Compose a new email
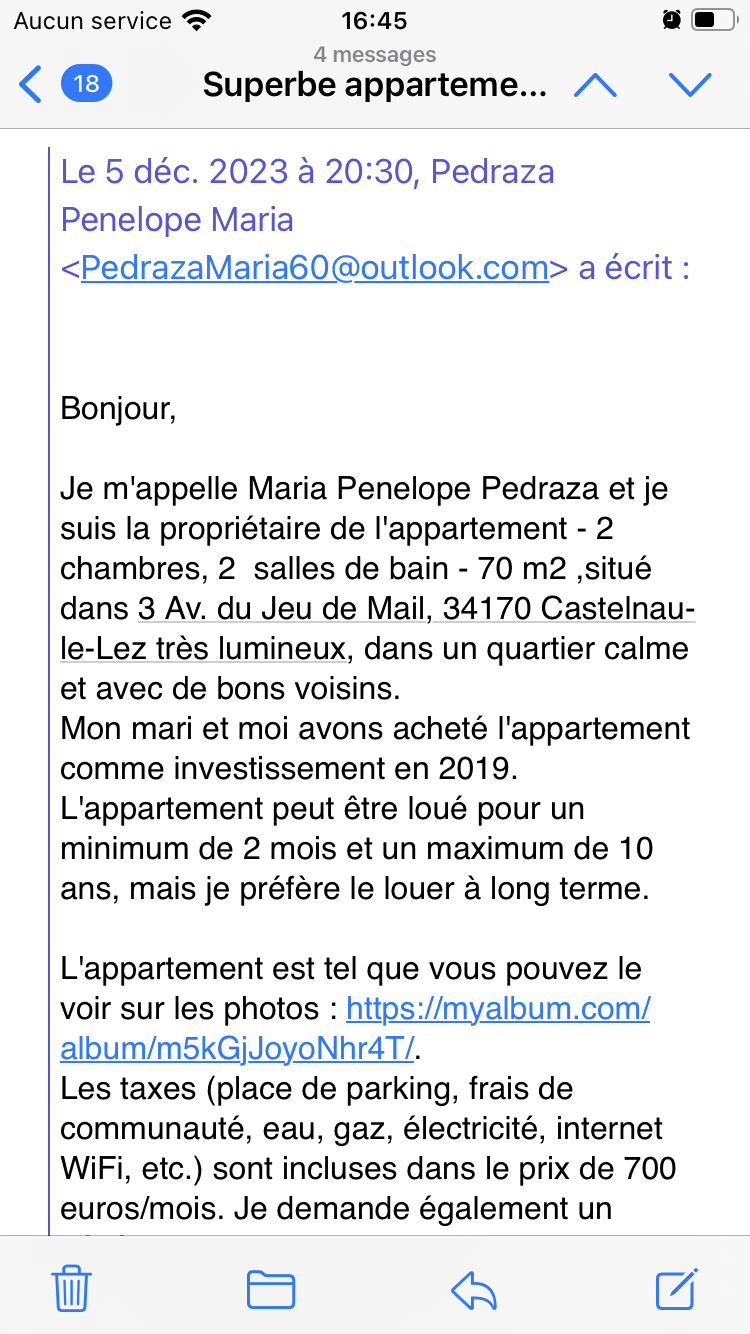This screenshot has height=1334, width=750. (677, 1288)
